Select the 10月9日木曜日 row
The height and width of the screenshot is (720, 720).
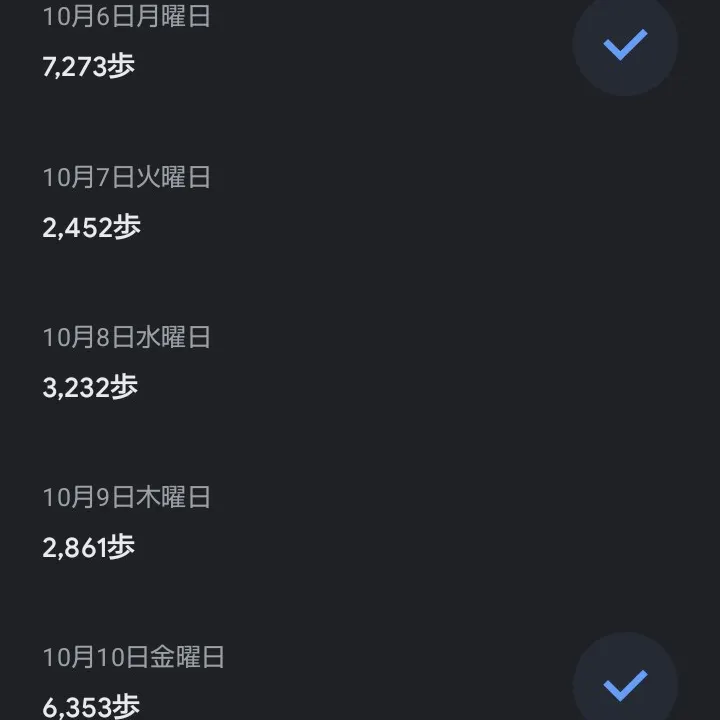click(126, 522)
